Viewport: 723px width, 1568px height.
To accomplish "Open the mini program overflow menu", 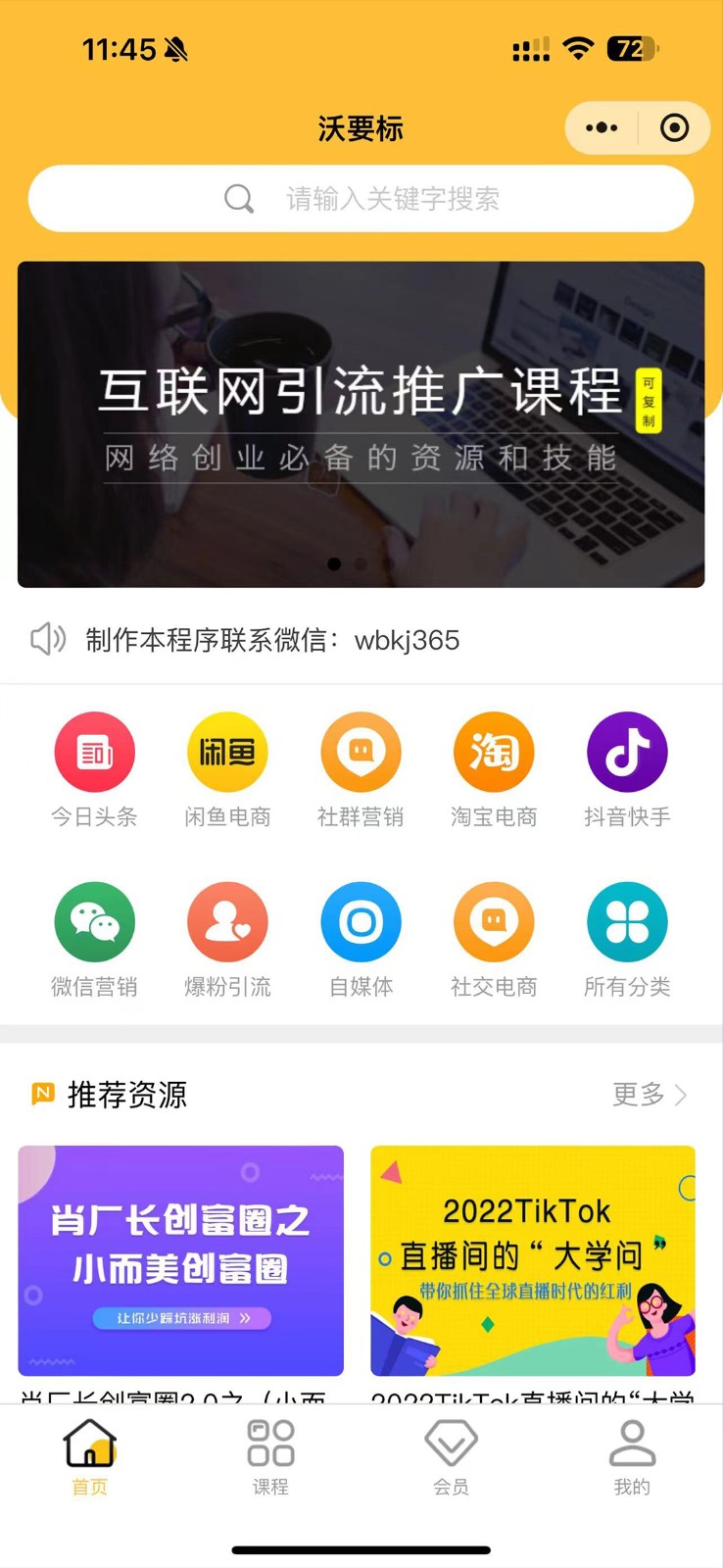I will pyautogui.click(x=602, y=128).
